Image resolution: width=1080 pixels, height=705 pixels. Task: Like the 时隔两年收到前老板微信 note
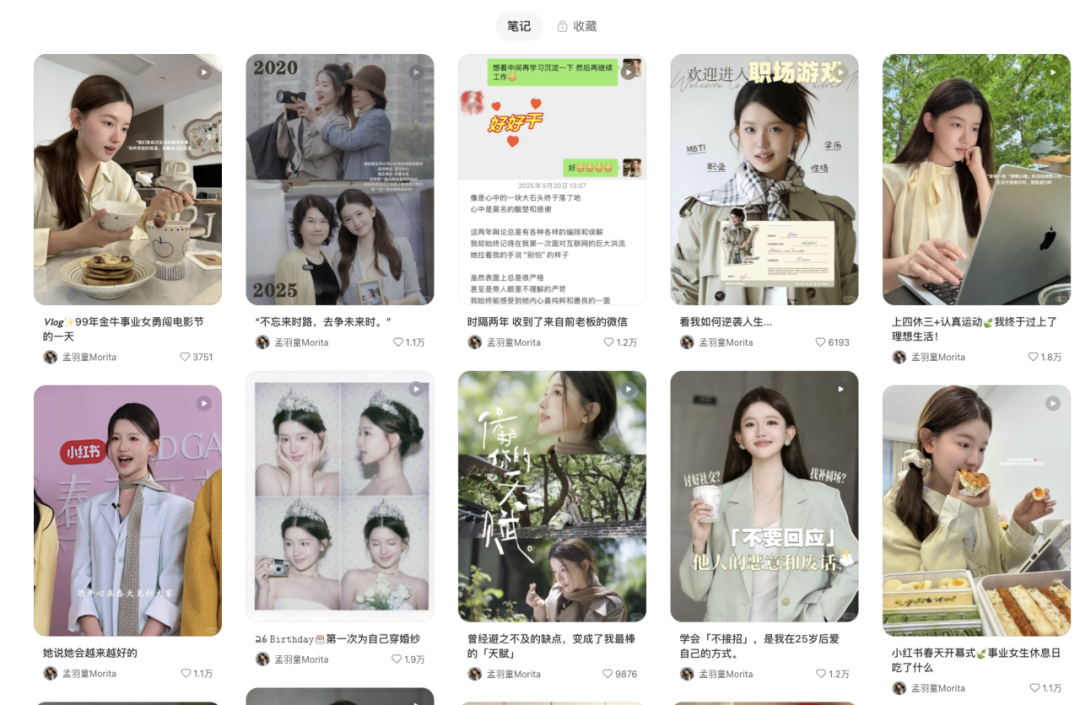click(x=609, y=342)
